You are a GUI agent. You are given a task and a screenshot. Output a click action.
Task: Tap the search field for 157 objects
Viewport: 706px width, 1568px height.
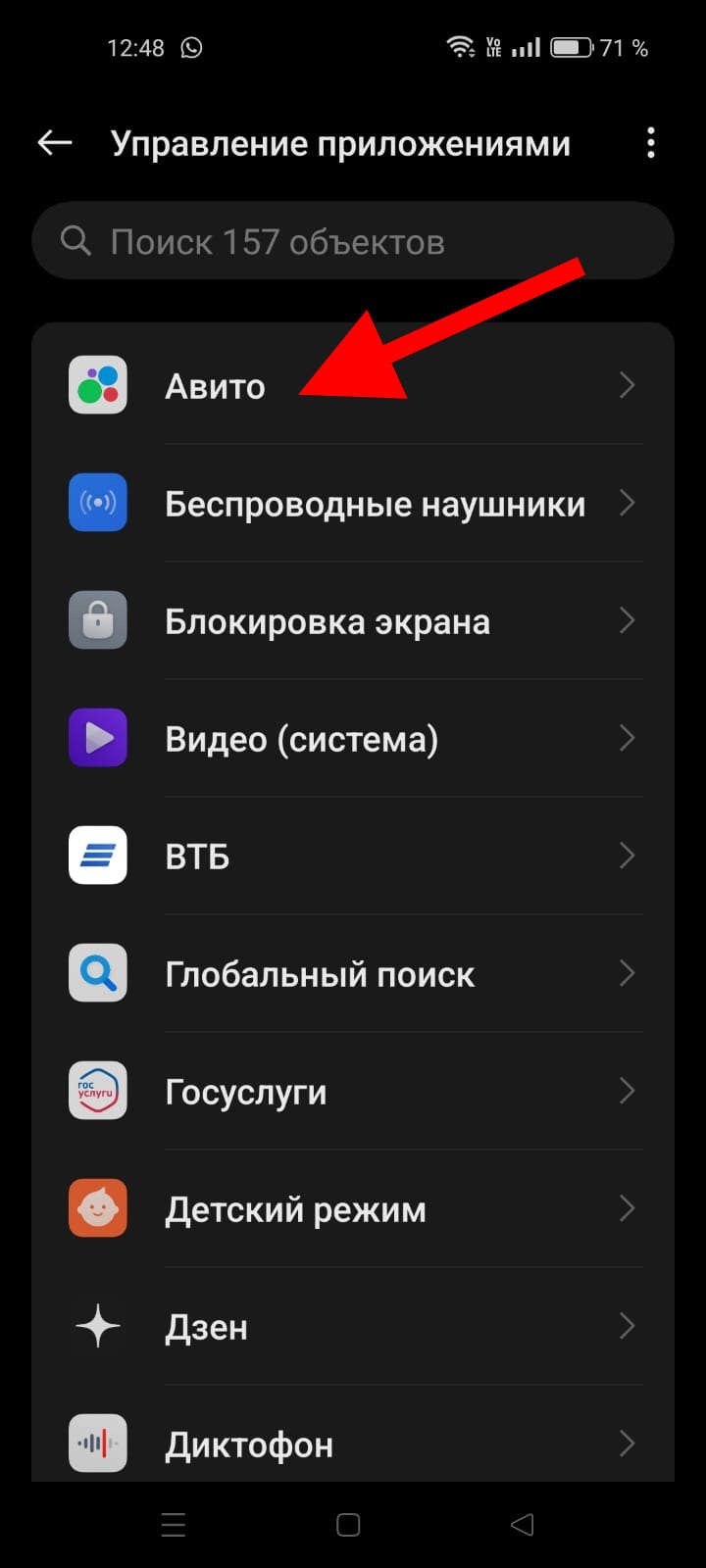point(353,241)
